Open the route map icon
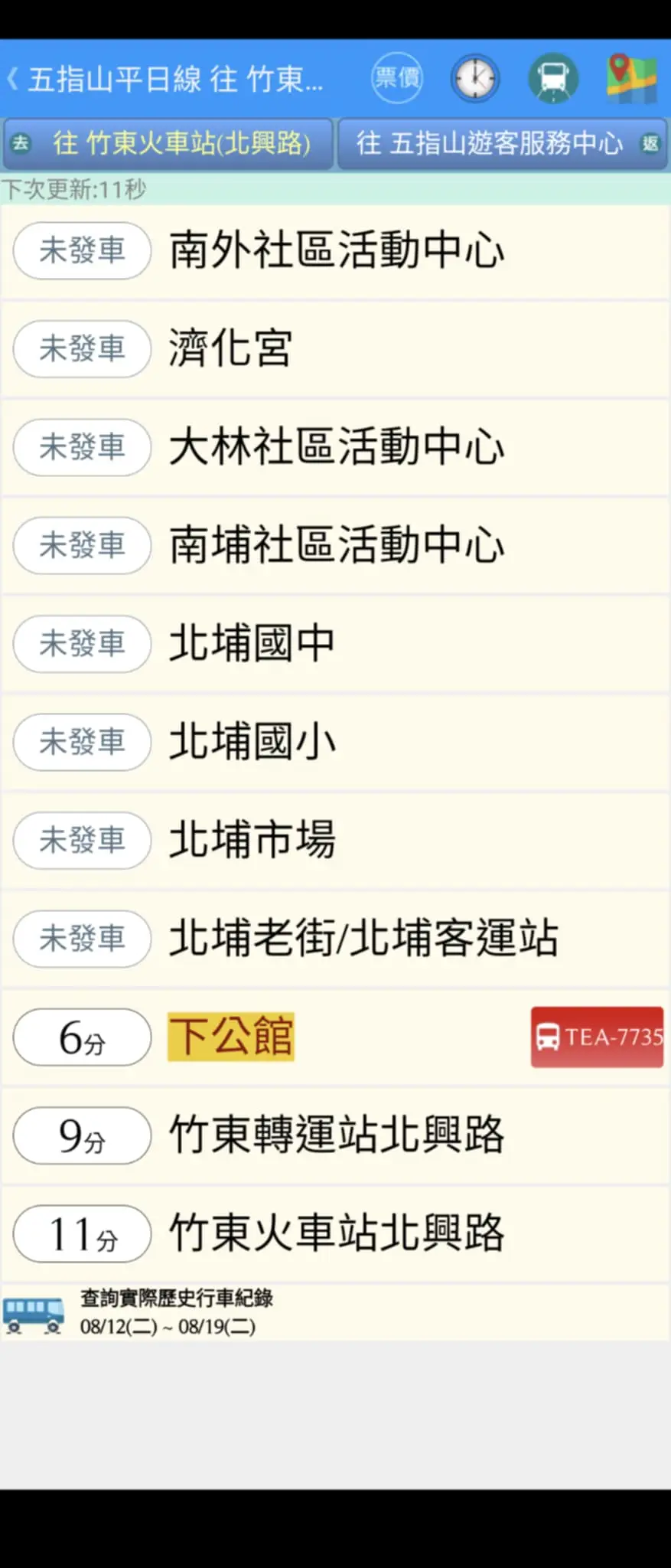The height and width of the screenshot is (1568, 671). click(x=631, y=78)
